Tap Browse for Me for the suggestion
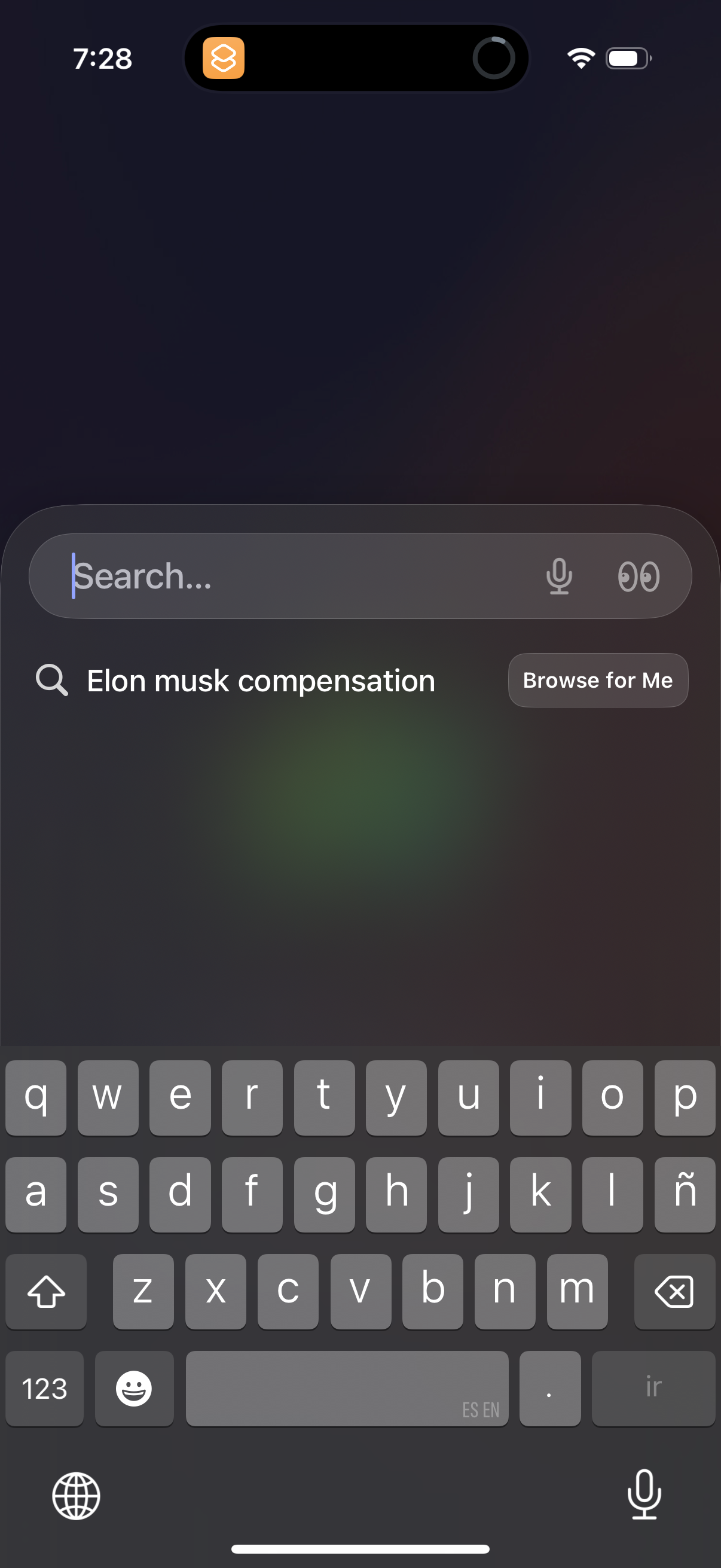 pyautogui.click(x=597, y=680)
